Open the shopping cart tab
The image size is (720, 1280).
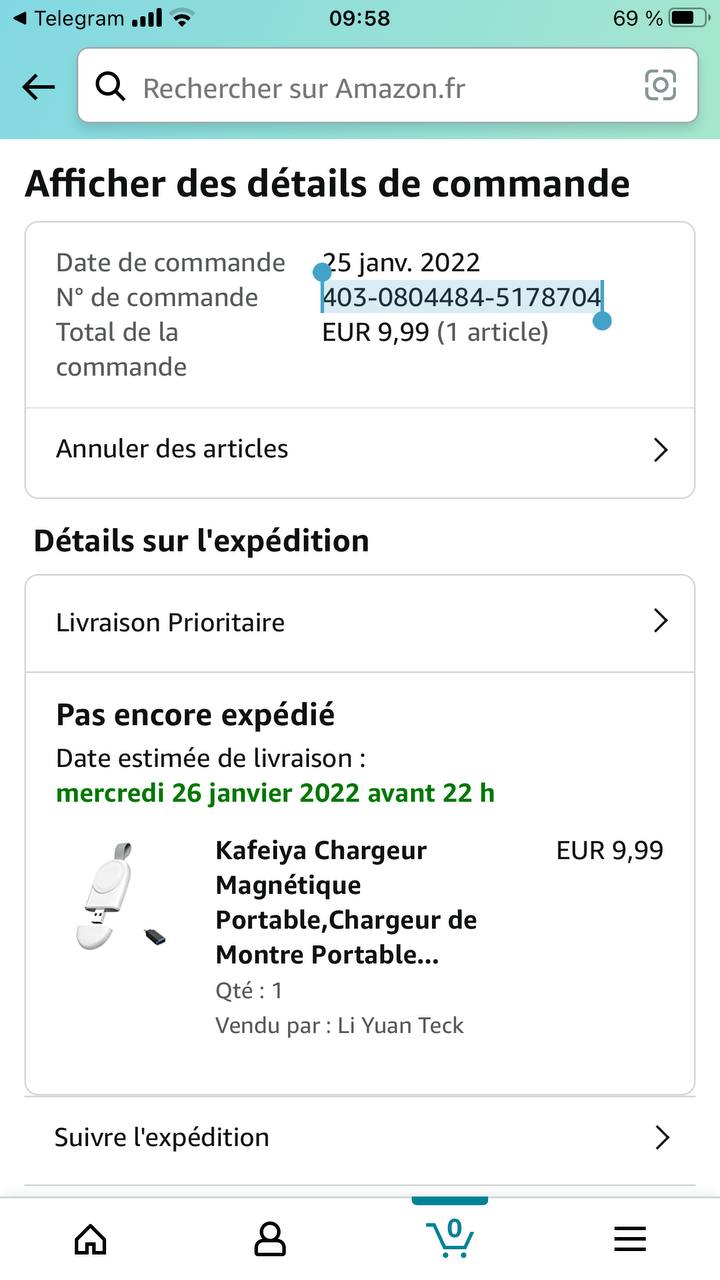coord(450,1237)
